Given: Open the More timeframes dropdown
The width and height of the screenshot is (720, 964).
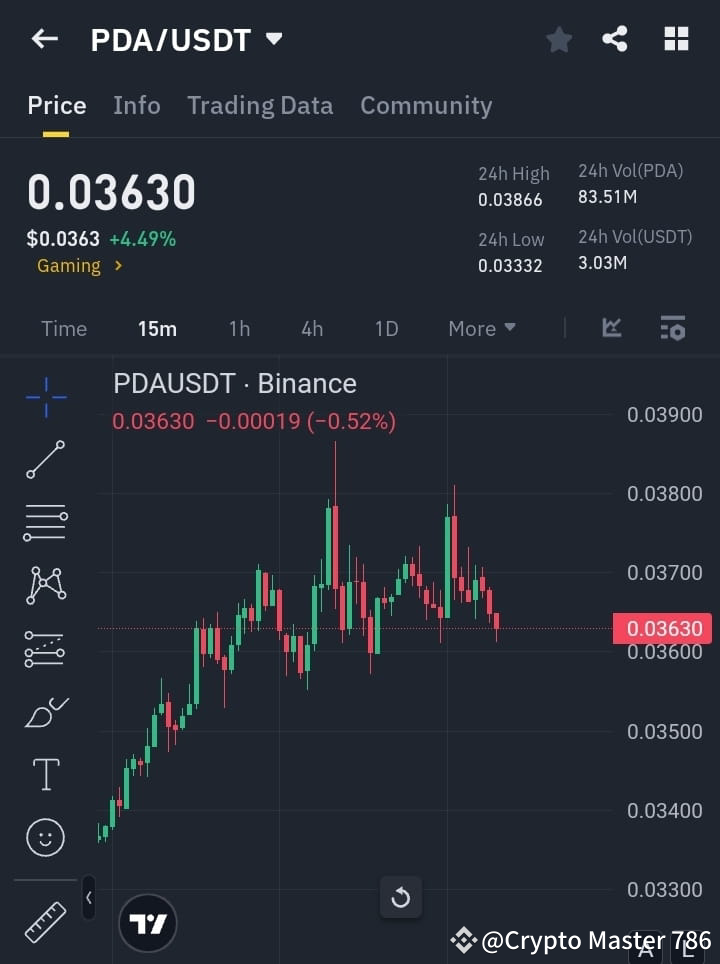Looking at the screenshot, I should pos(481,328).
